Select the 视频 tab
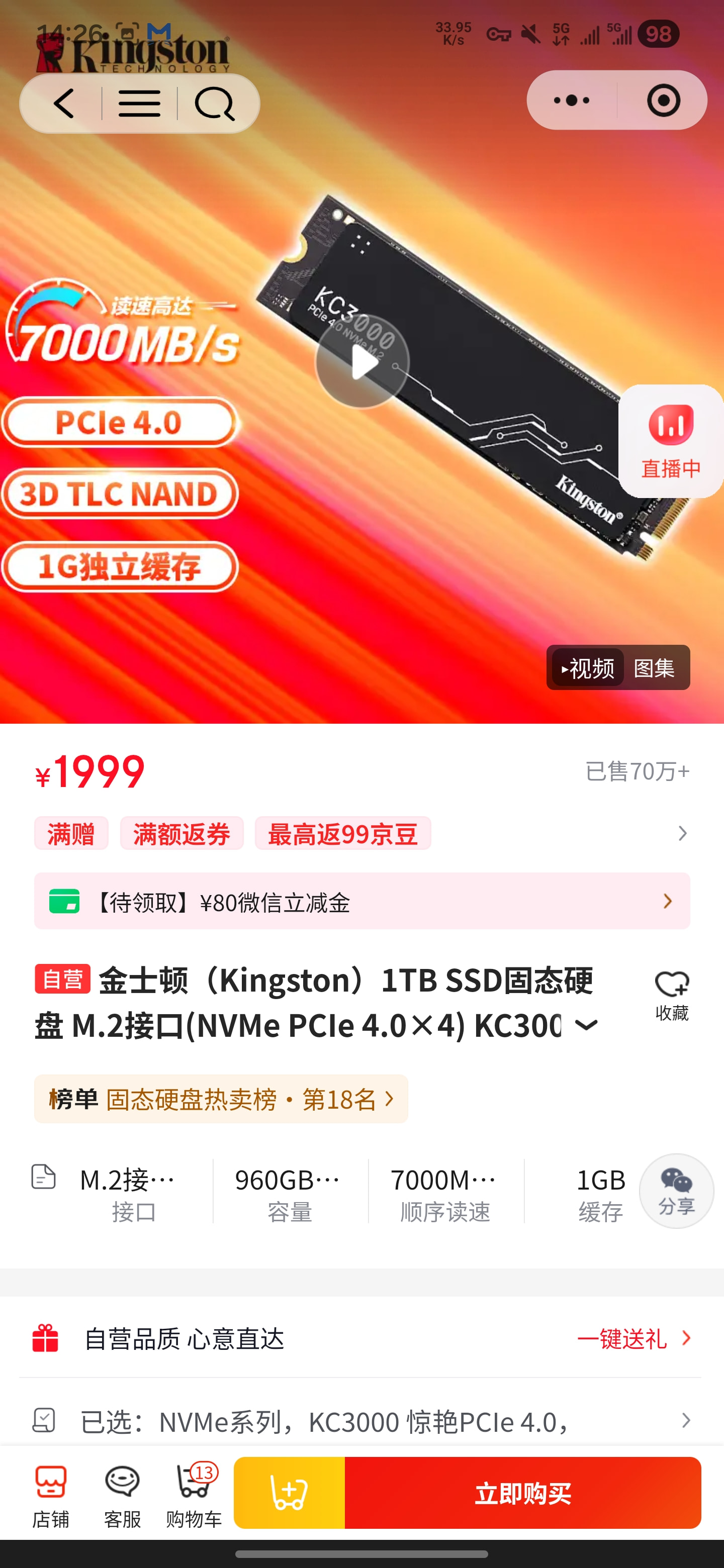Screen dimensions: 724x1568 (x=588, y=668)
